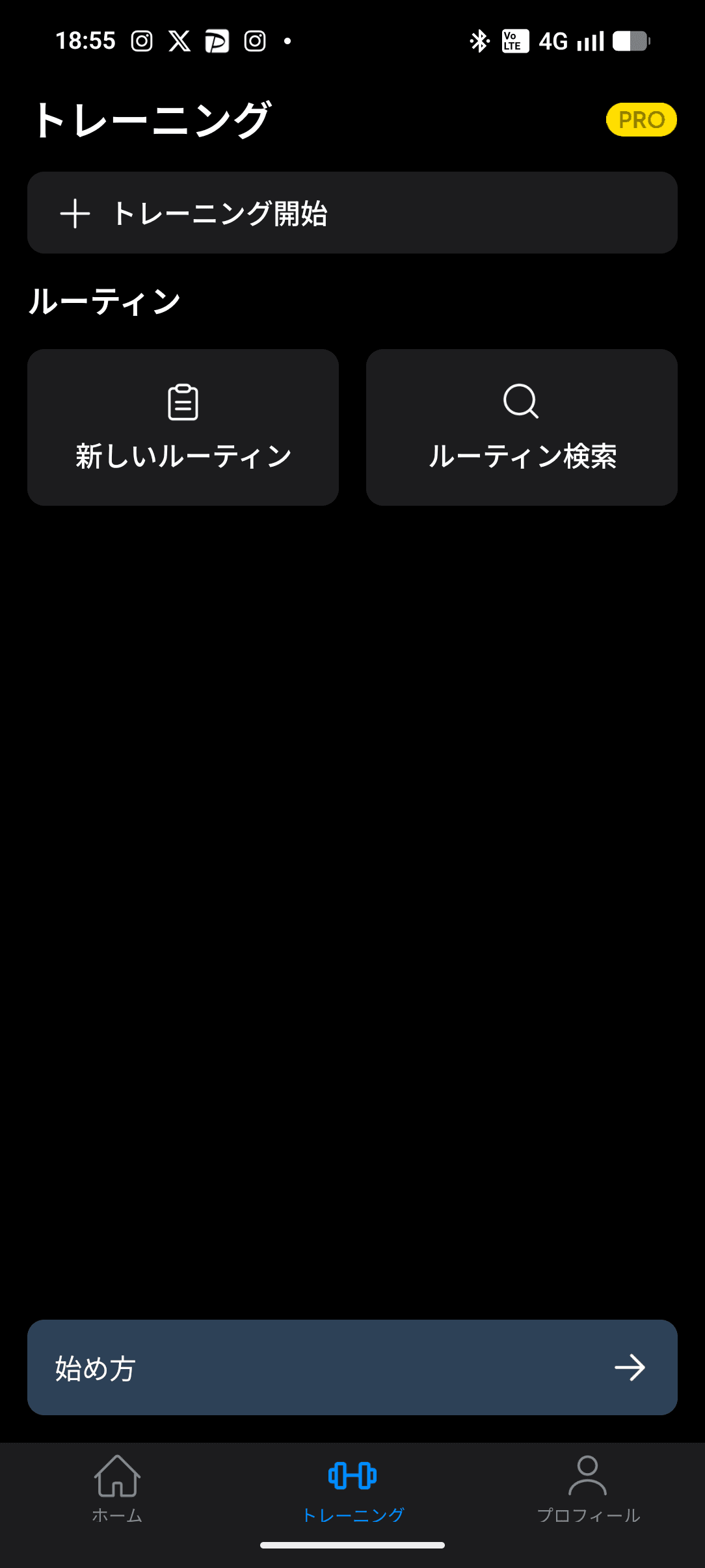
Task: Open the 始め方 getting started guide
Action: pyautogui.click(x=352, y=1367)
